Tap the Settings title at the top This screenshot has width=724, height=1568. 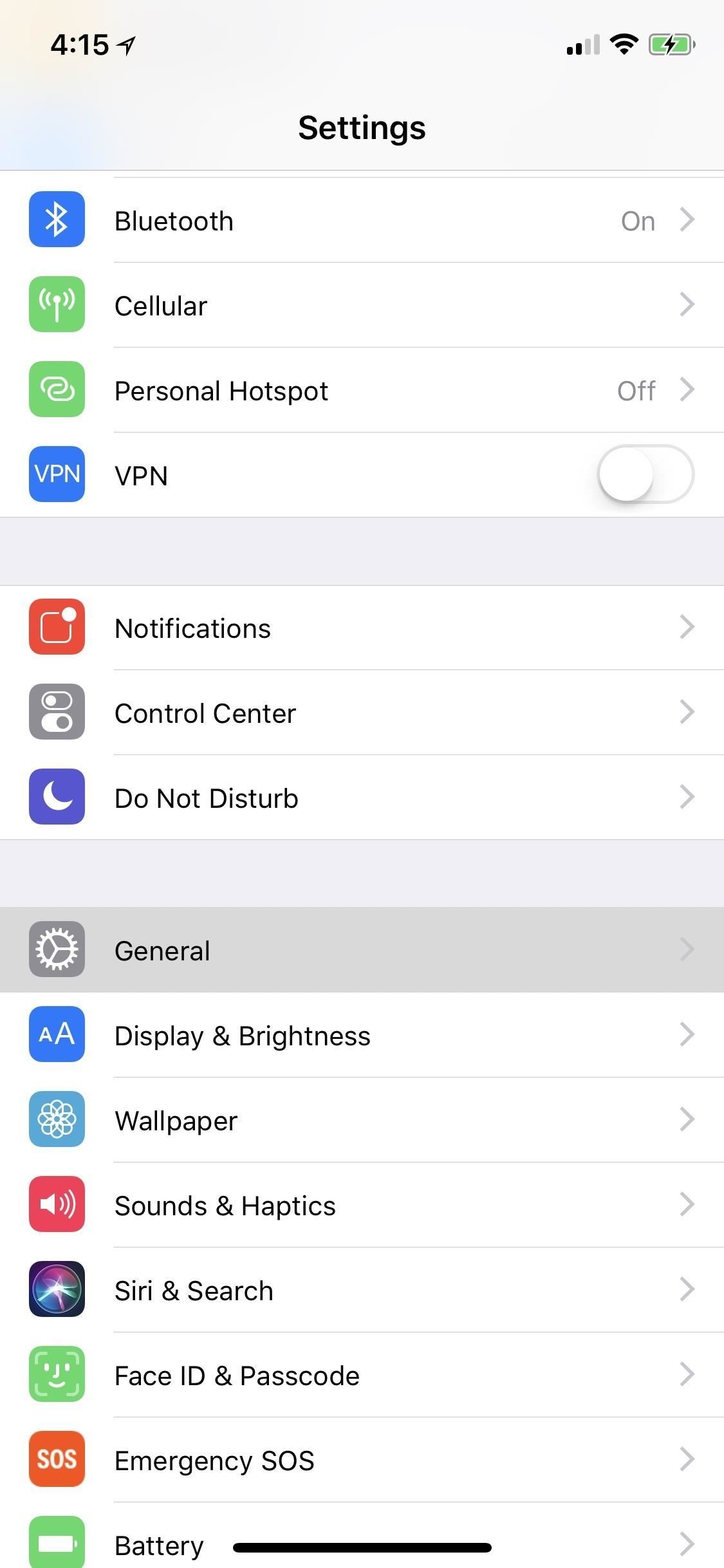coord(362,127)
